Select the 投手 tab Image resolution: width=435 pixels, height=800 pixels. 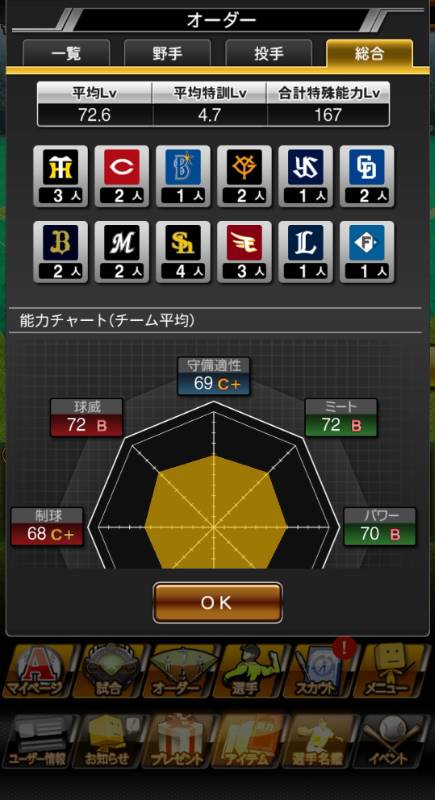pos(269,53)
